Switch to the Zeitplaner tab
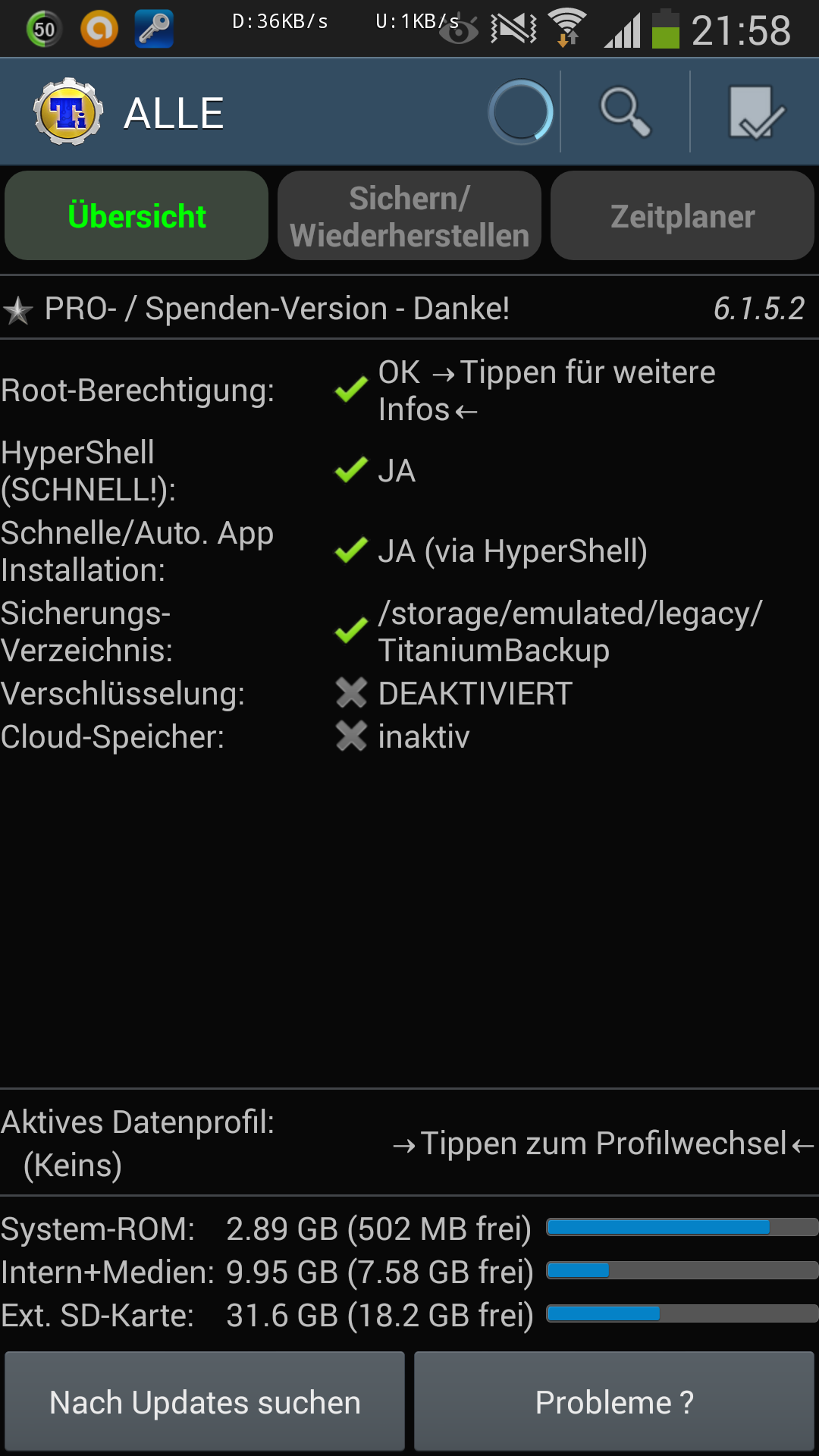The width and height of the screenshot is (819, 1456). pyautogui.click(x=682, y=216)
